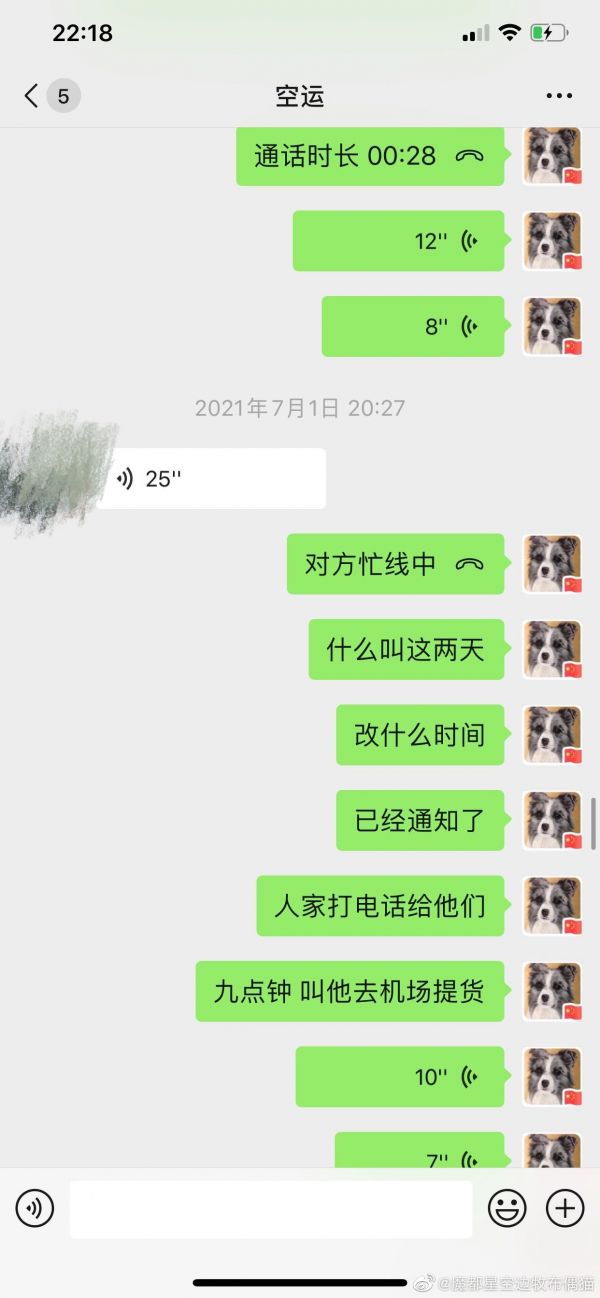Redial from the 通话时长 00:28 call bubble
This screenshot has height=1298, width=600.
(x=370, y=156)
